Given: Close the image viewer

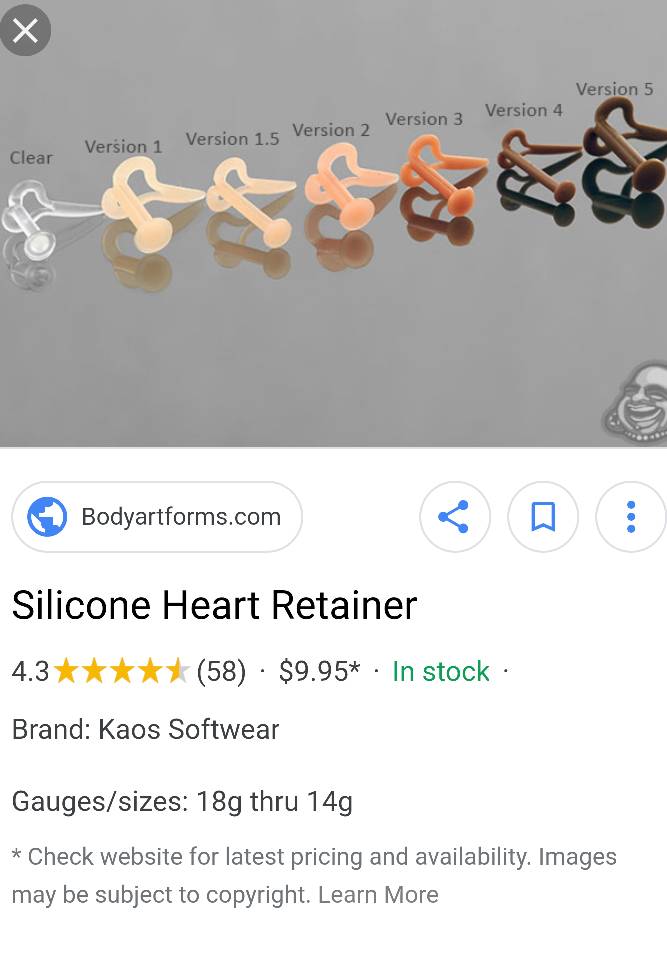Looking at the screenshot, I should (25, 31).
